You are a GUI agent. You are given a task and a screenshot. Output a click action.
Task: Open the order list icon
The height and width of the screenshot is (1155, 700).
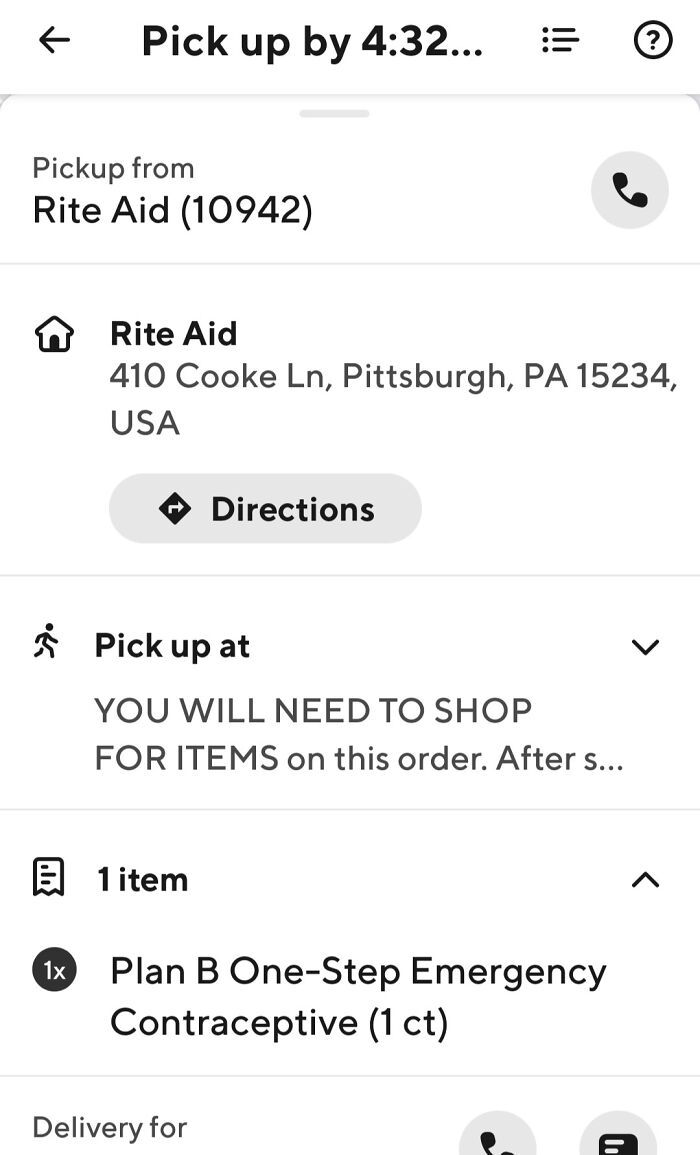[x=560, y=40]
